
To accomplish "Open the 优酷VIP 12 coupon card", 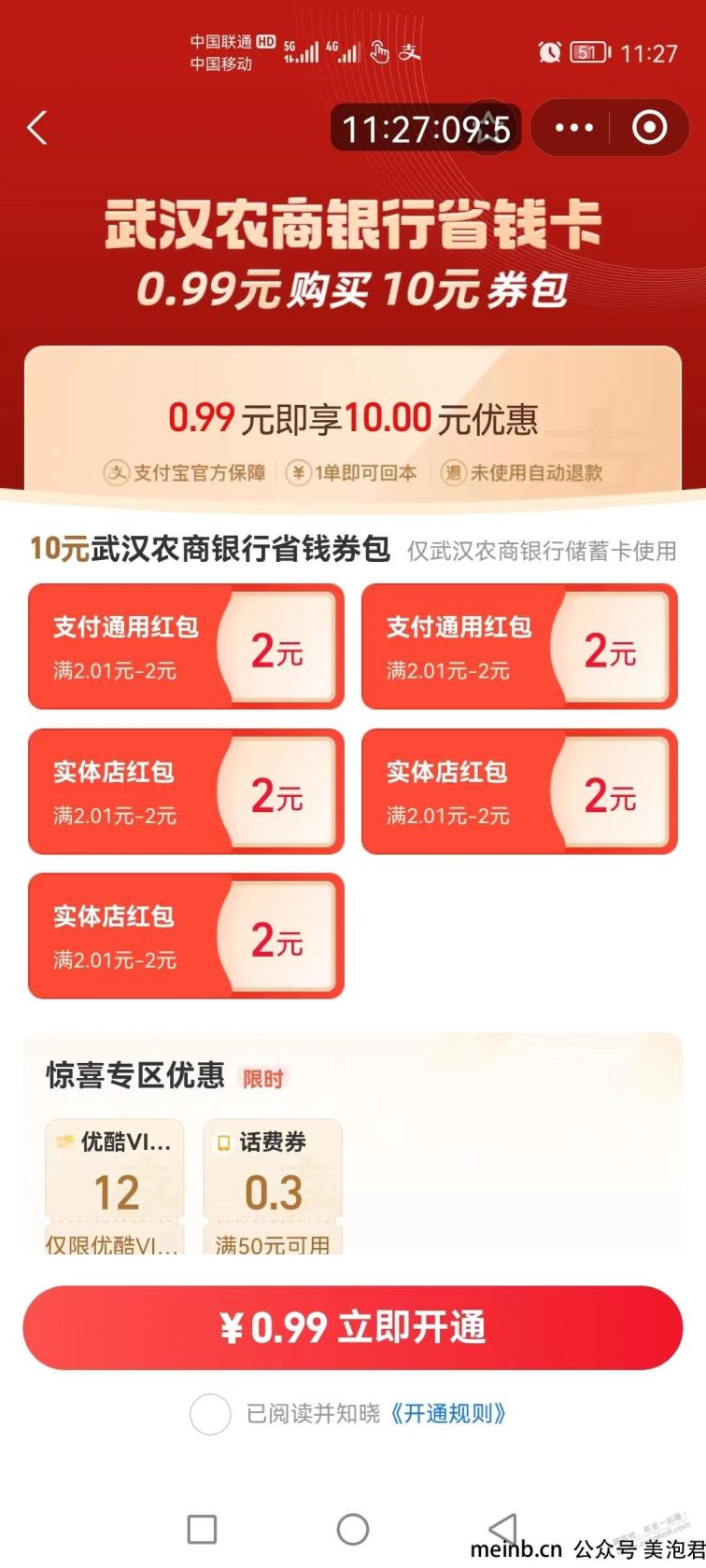I will pos(115,1187).
